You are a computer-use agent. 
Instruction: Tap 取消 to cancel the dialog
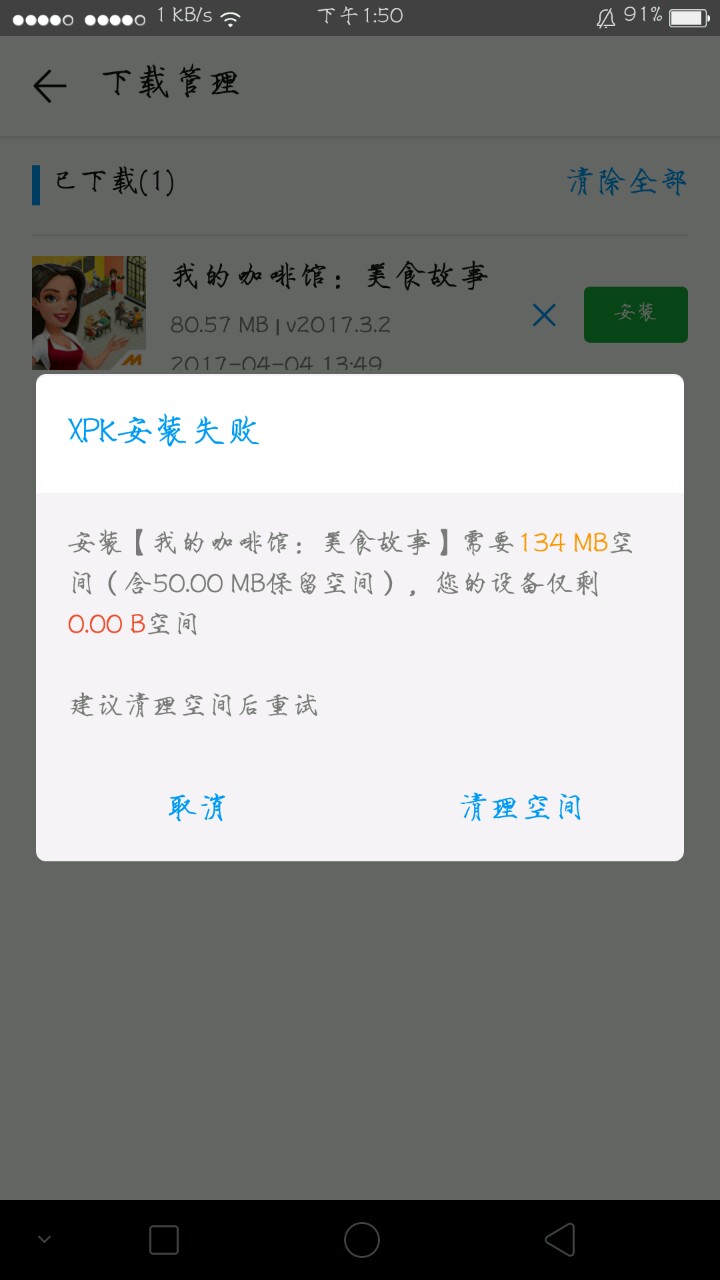197,807
